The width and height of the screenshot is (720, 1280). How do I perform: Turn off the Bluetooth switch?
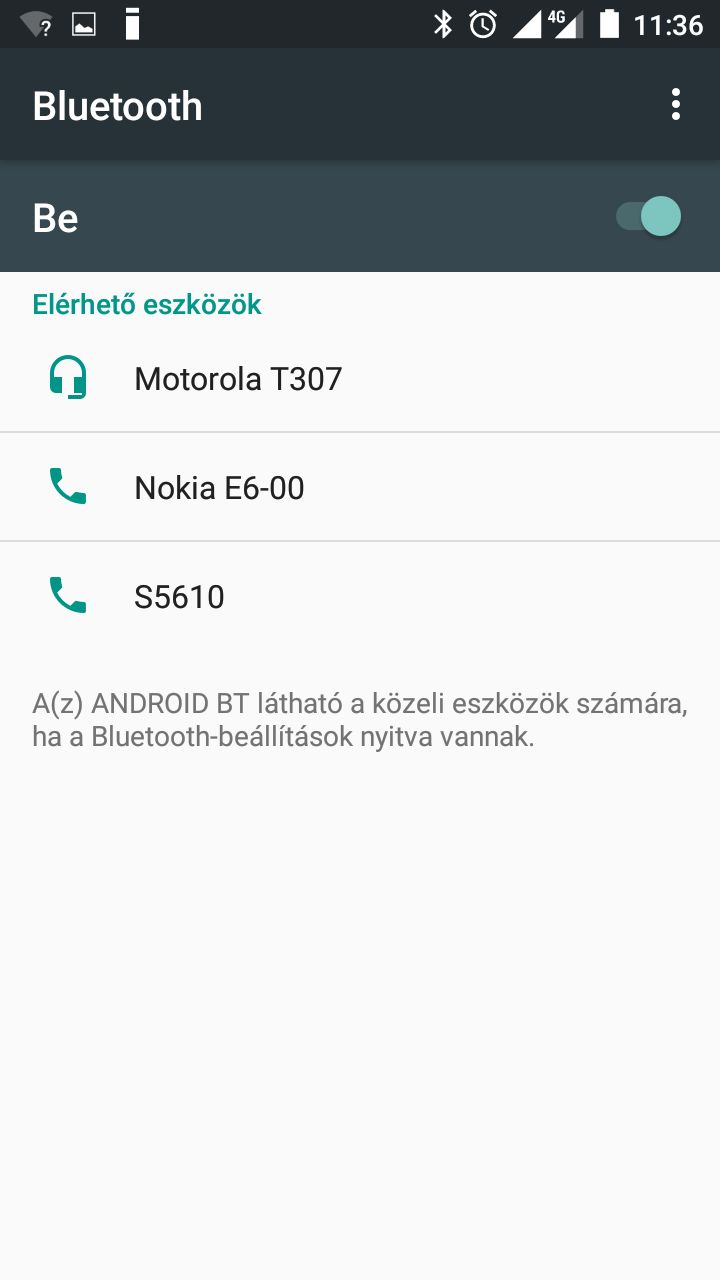648,216
